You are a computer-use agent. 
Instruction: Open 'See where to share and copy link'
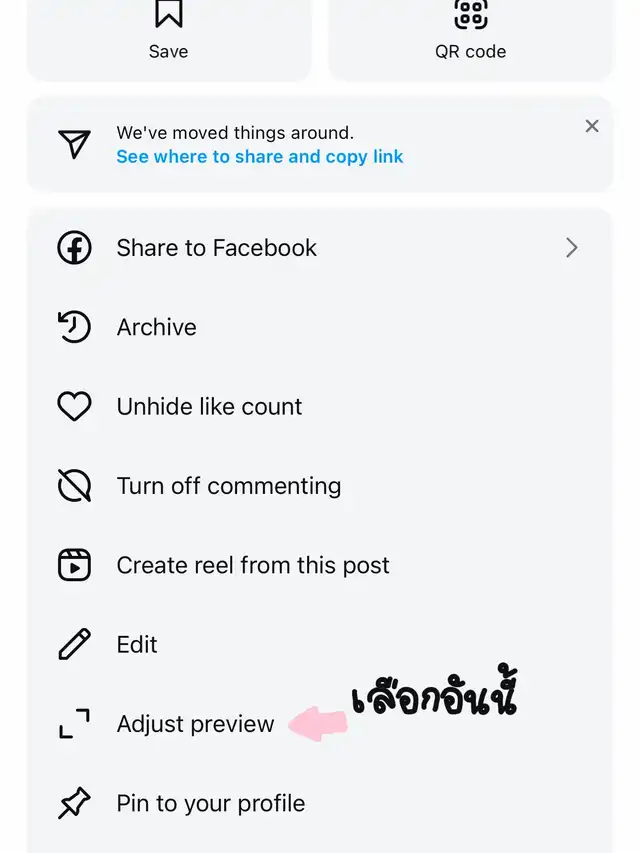(260, 157)
